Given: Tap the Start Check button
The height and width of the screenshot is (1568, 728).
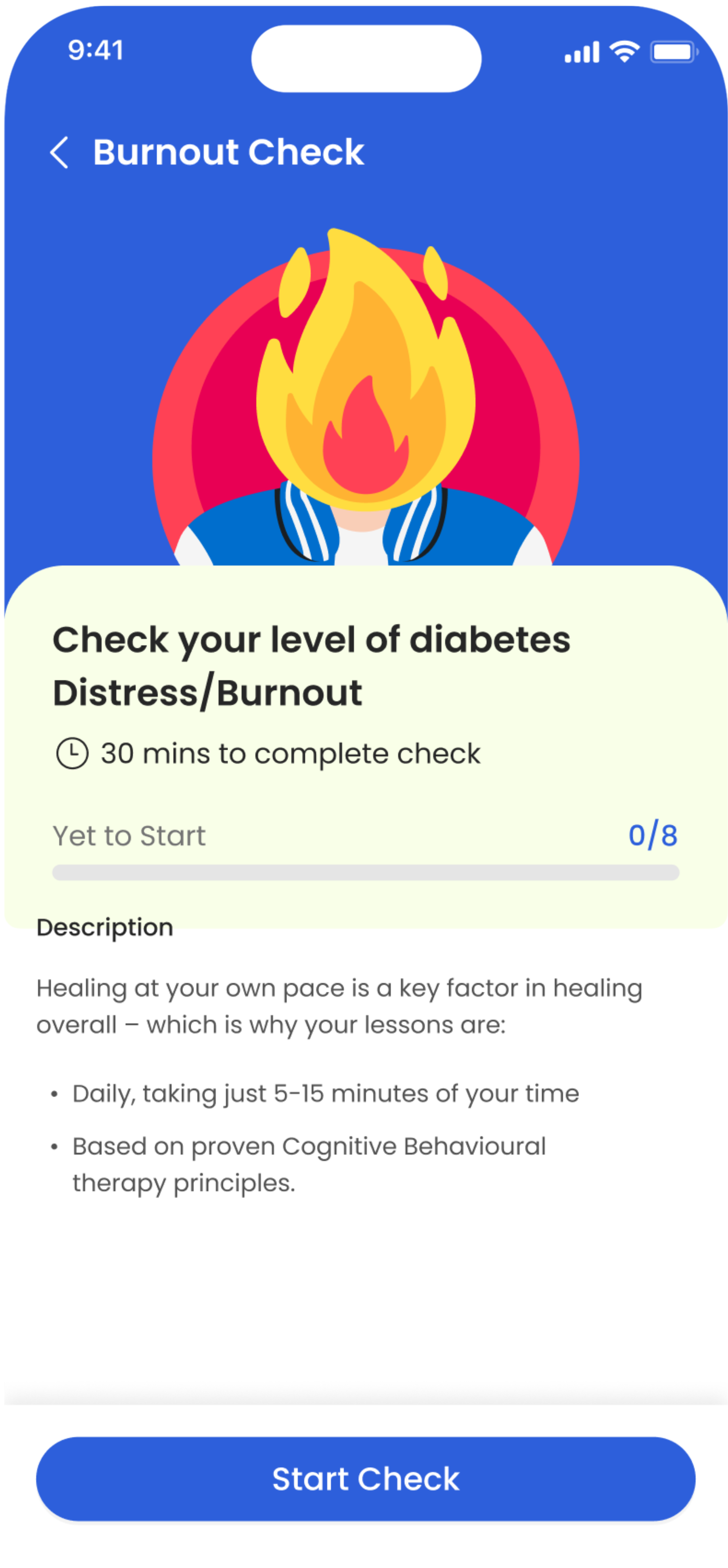Looking at the screenshot, I should click(365, 1478).
